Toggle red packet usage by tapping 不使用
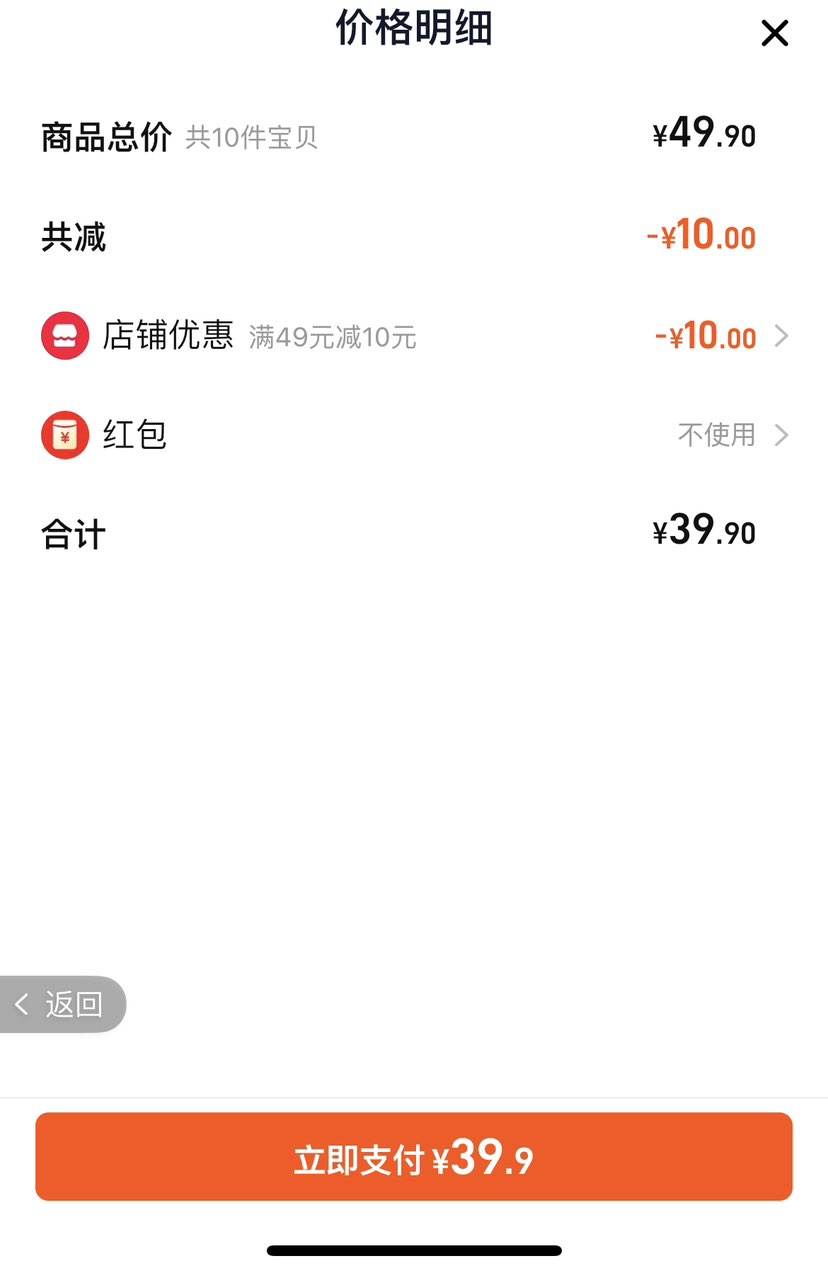828x1273 pixels. pyautogui.click(x=715, y=434)
